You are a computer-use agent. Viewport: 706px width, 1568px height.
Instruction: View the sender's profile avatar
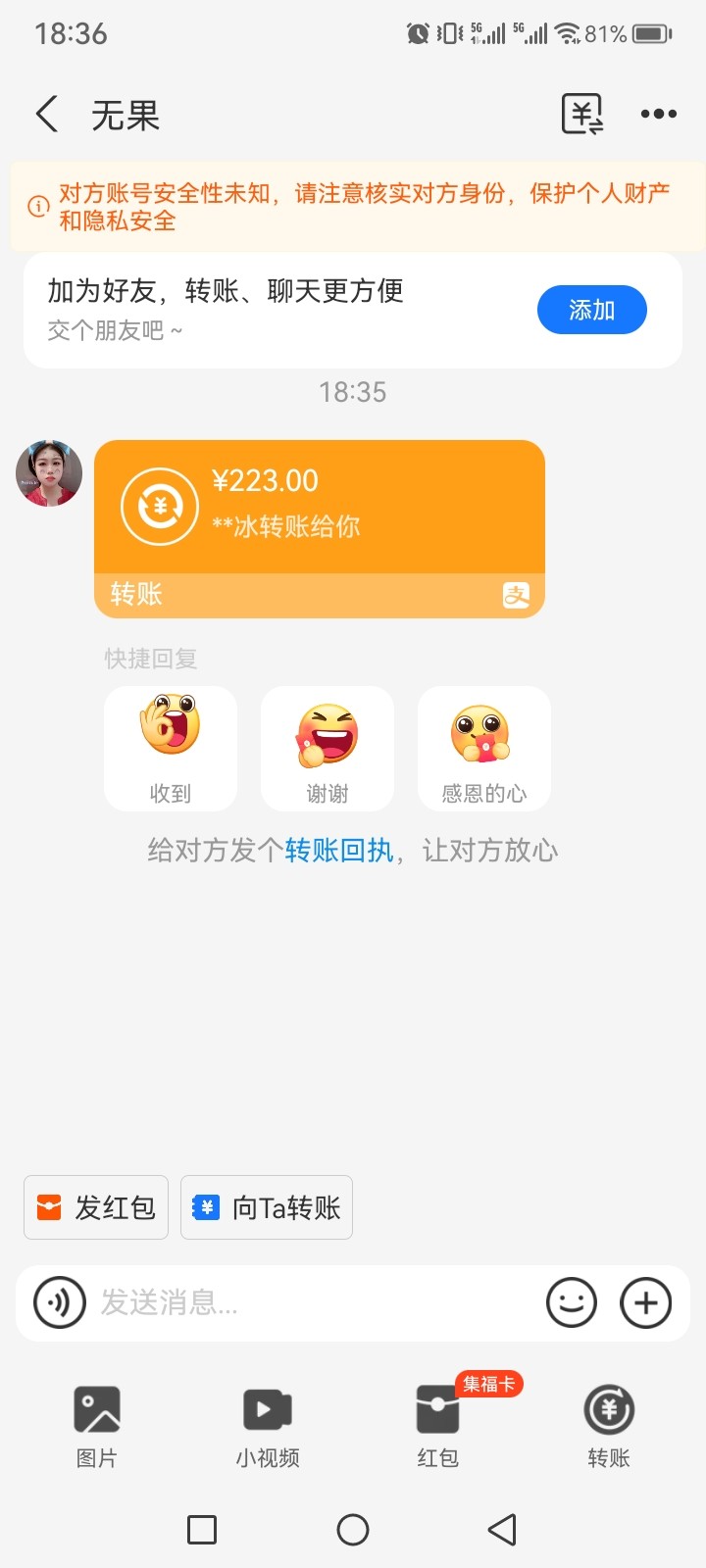click(x=49, y=473)
